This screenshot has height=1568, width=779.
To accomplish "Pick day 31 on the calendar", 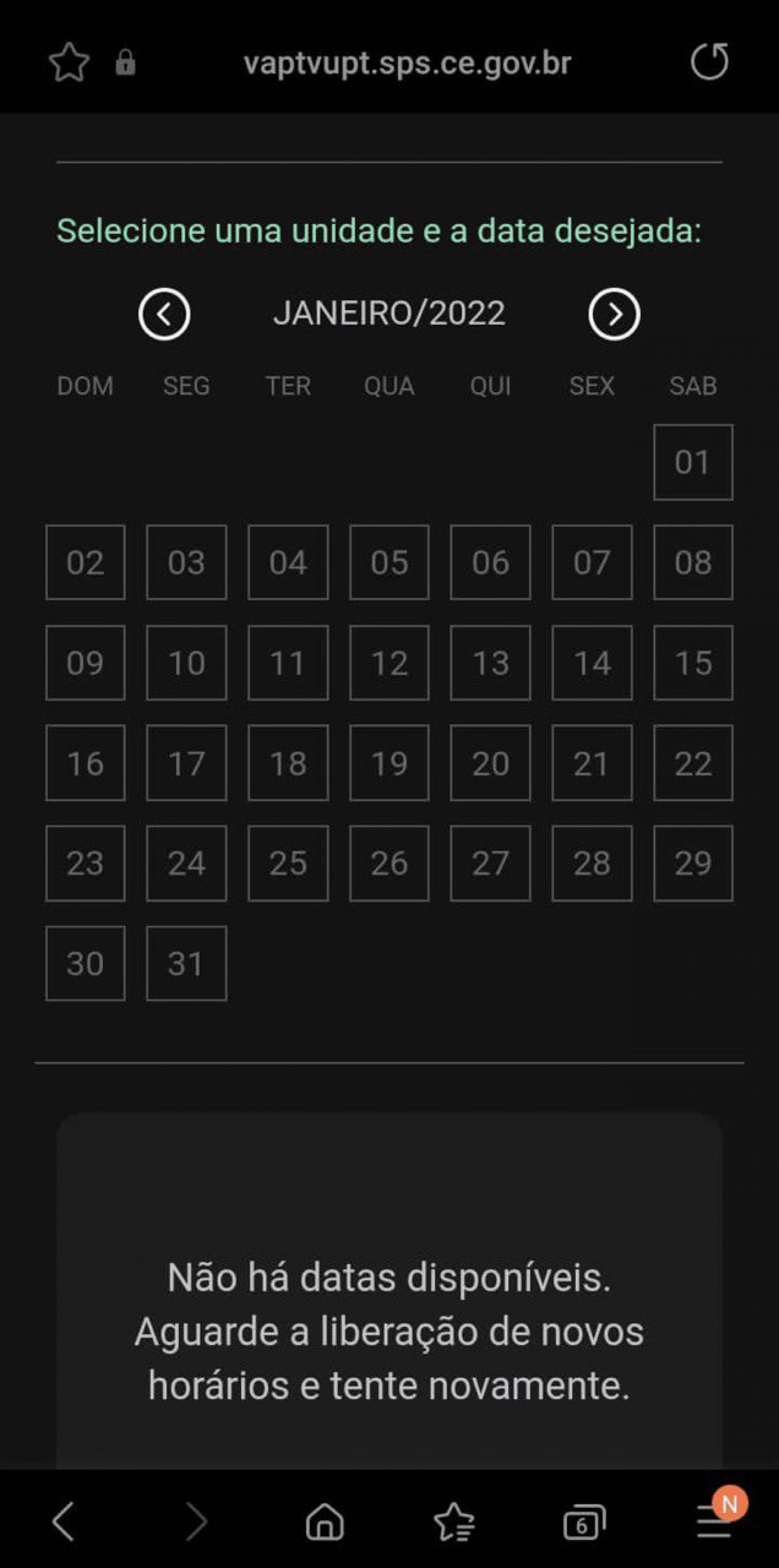I will 186,963.
